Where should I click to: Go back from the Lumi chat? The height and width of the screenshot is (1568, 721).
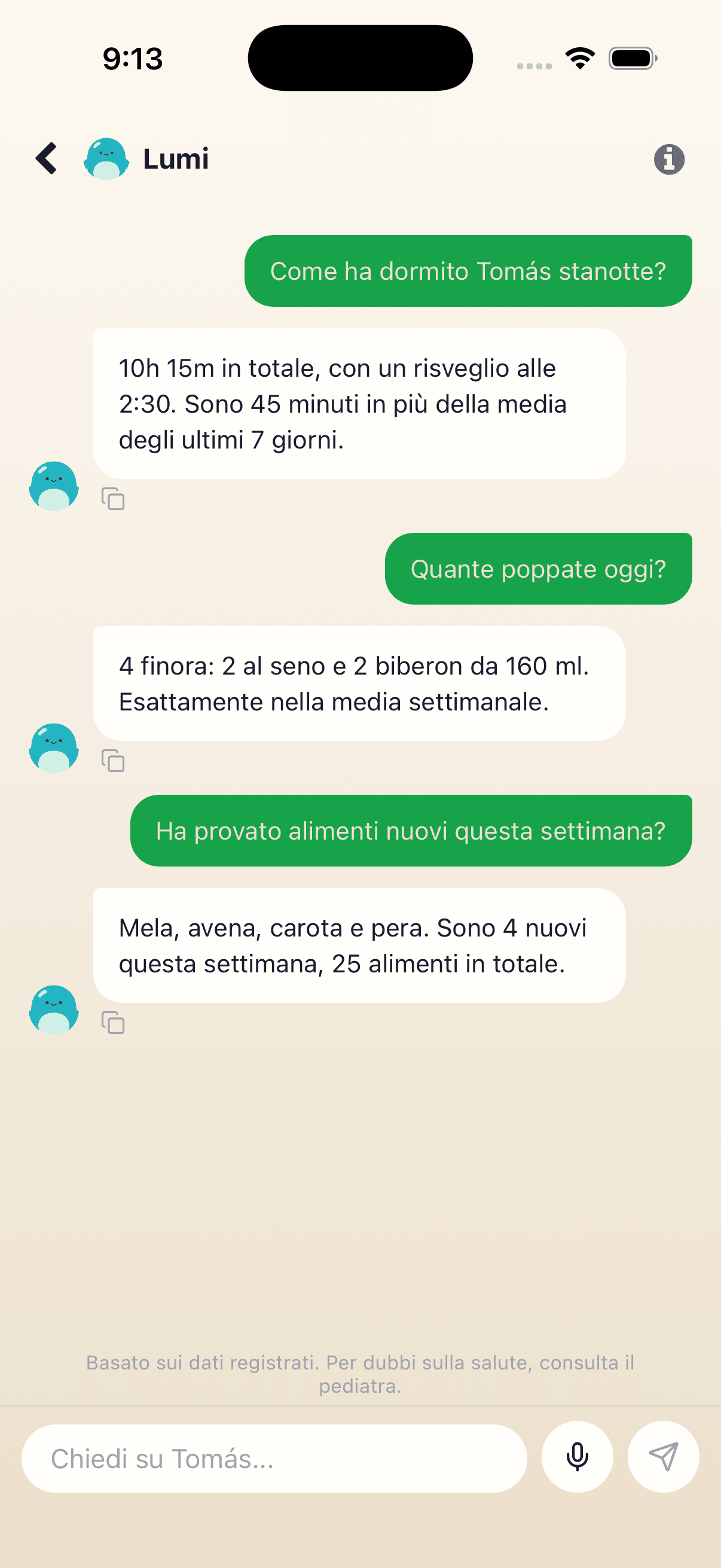coord(46,159)
